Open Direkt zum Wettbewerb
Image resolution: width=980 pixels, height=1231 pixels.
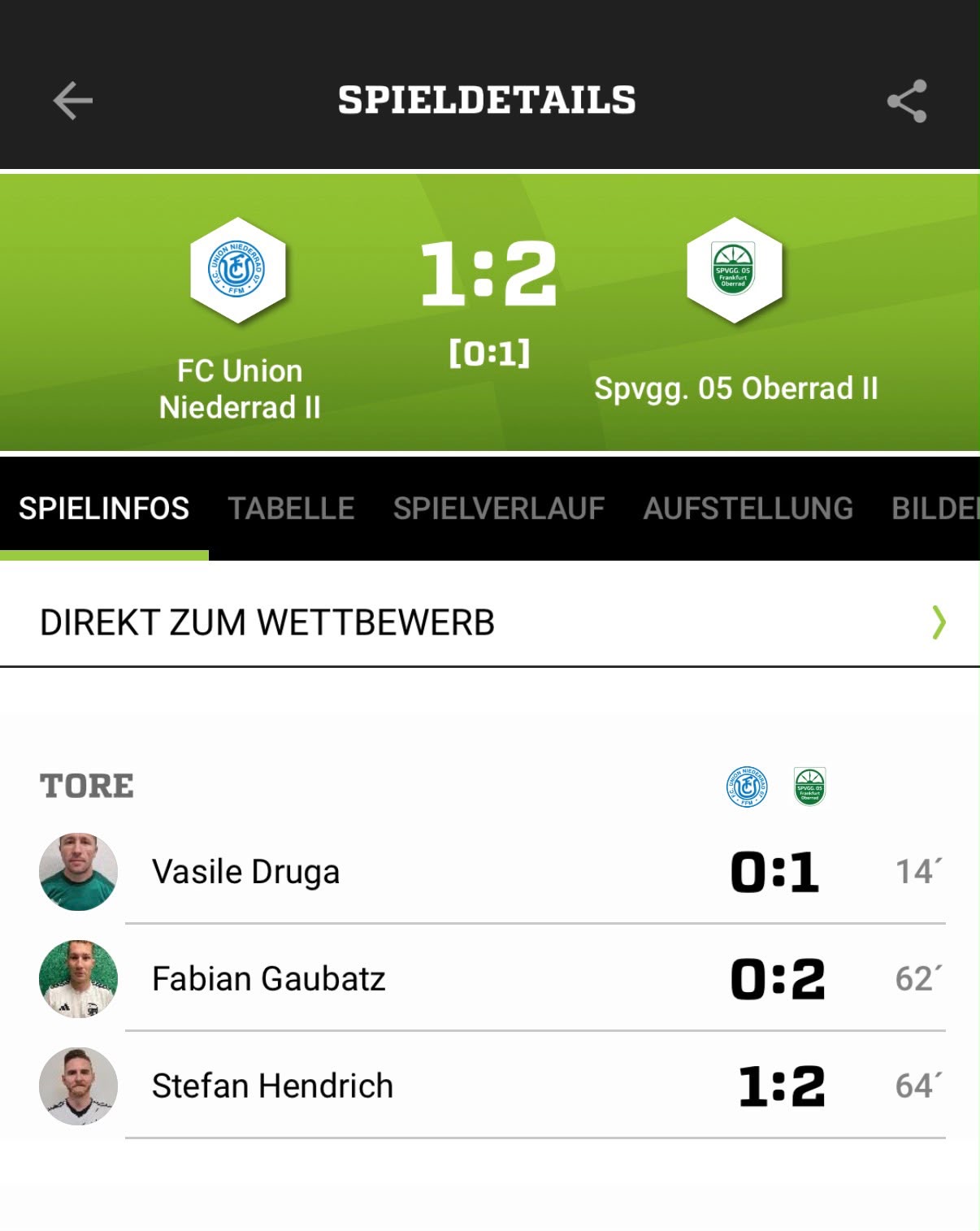490,622
